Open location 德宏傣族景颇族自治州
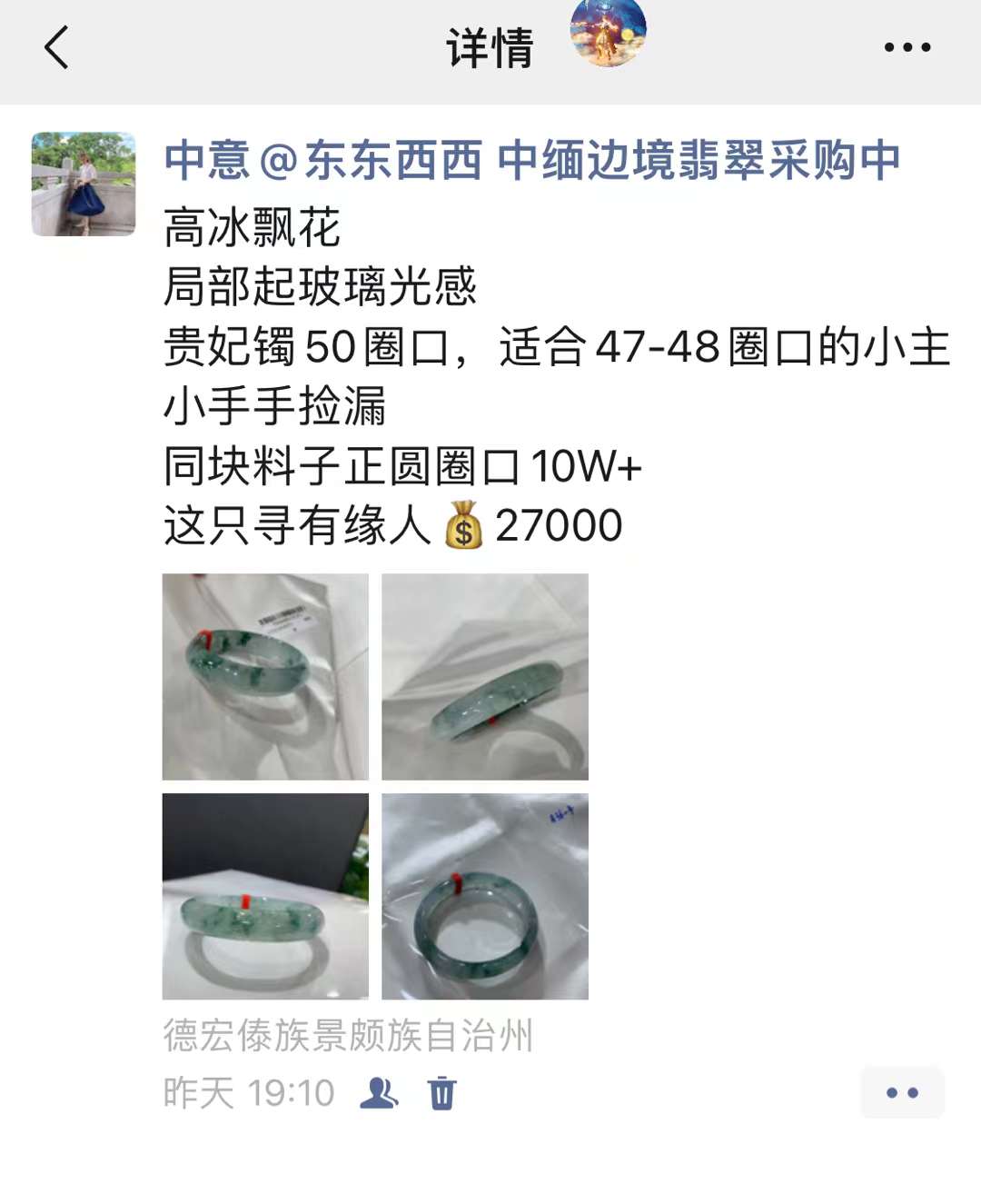Screen dimensions: 981x1204 [348, 1035]
